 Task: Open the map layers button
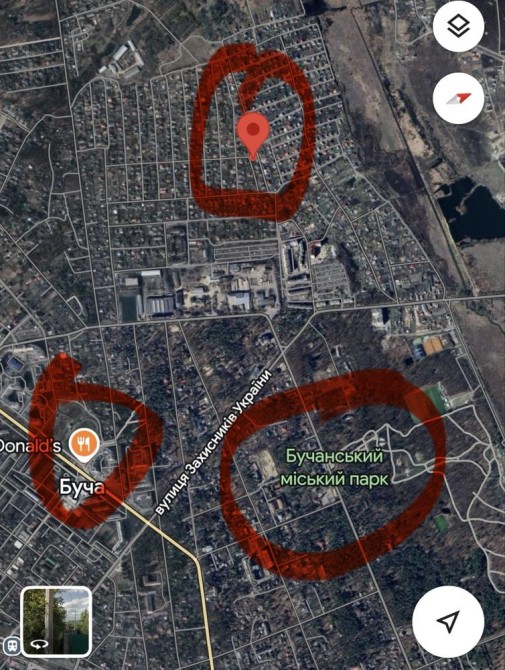458,26
